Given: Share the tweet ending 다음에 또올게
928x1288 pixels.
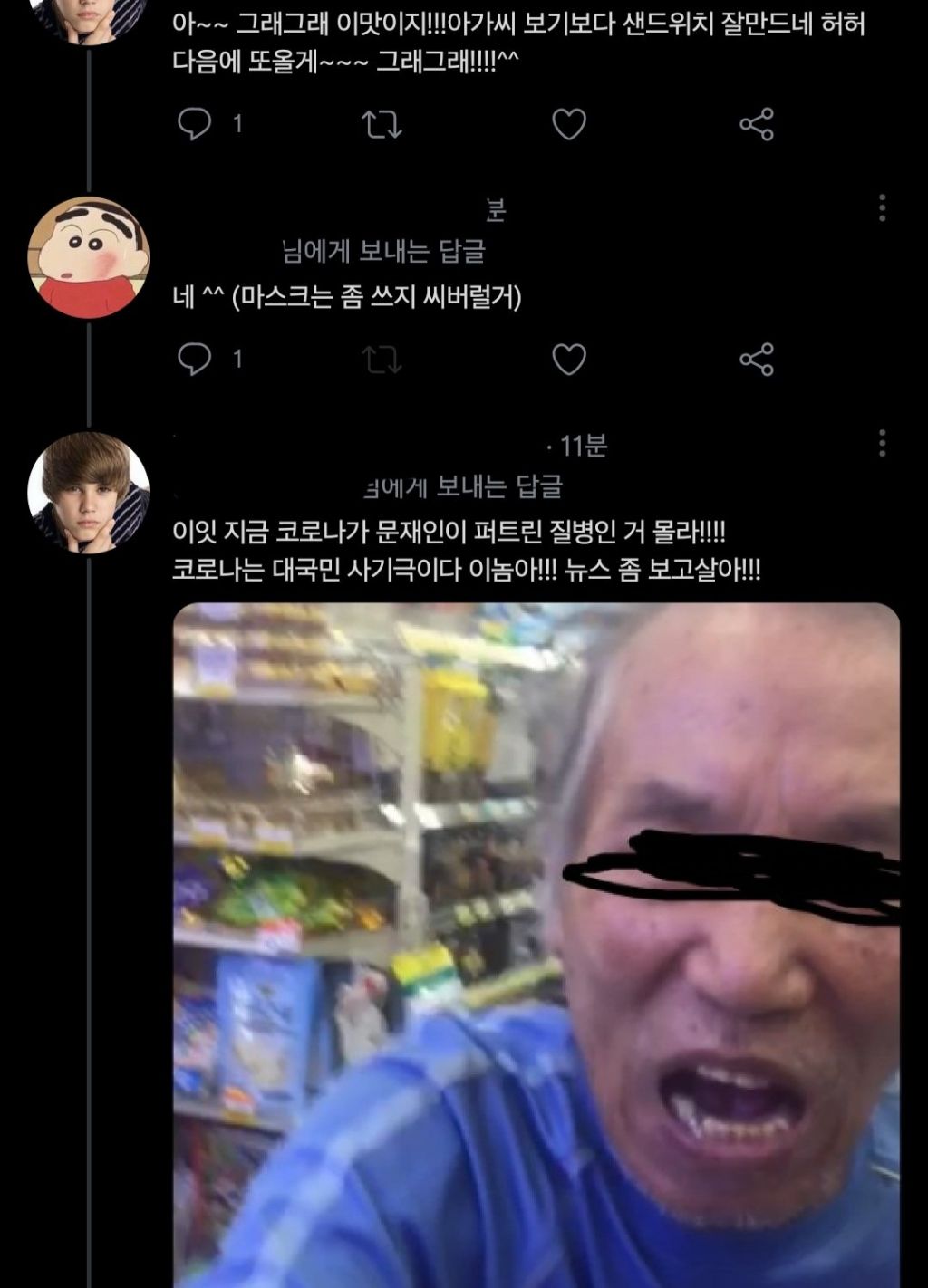Looking at the screenshot, I should [757, 124].
